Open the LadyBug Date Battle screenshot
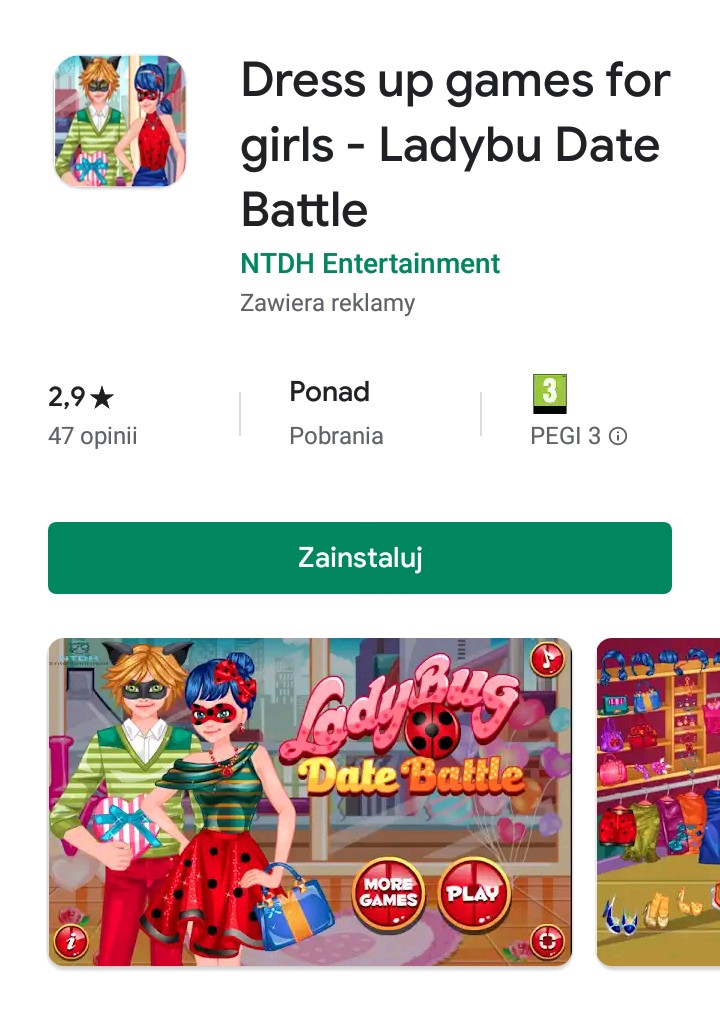 (310, 802)
